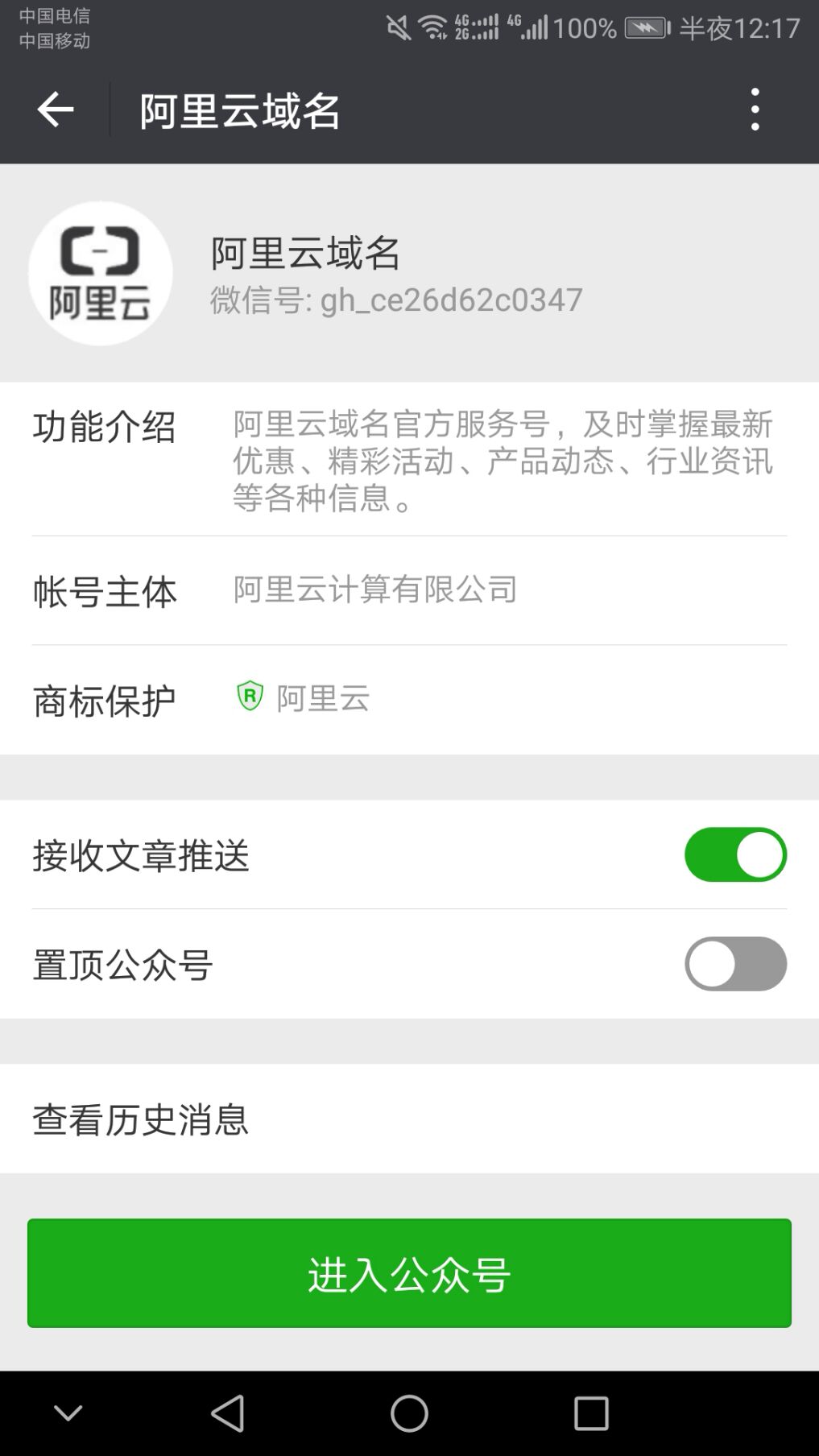This screenshot has width=819, height=1456.
Task: Tap the green trademark protection shield icon
Action: pos(250,697)
